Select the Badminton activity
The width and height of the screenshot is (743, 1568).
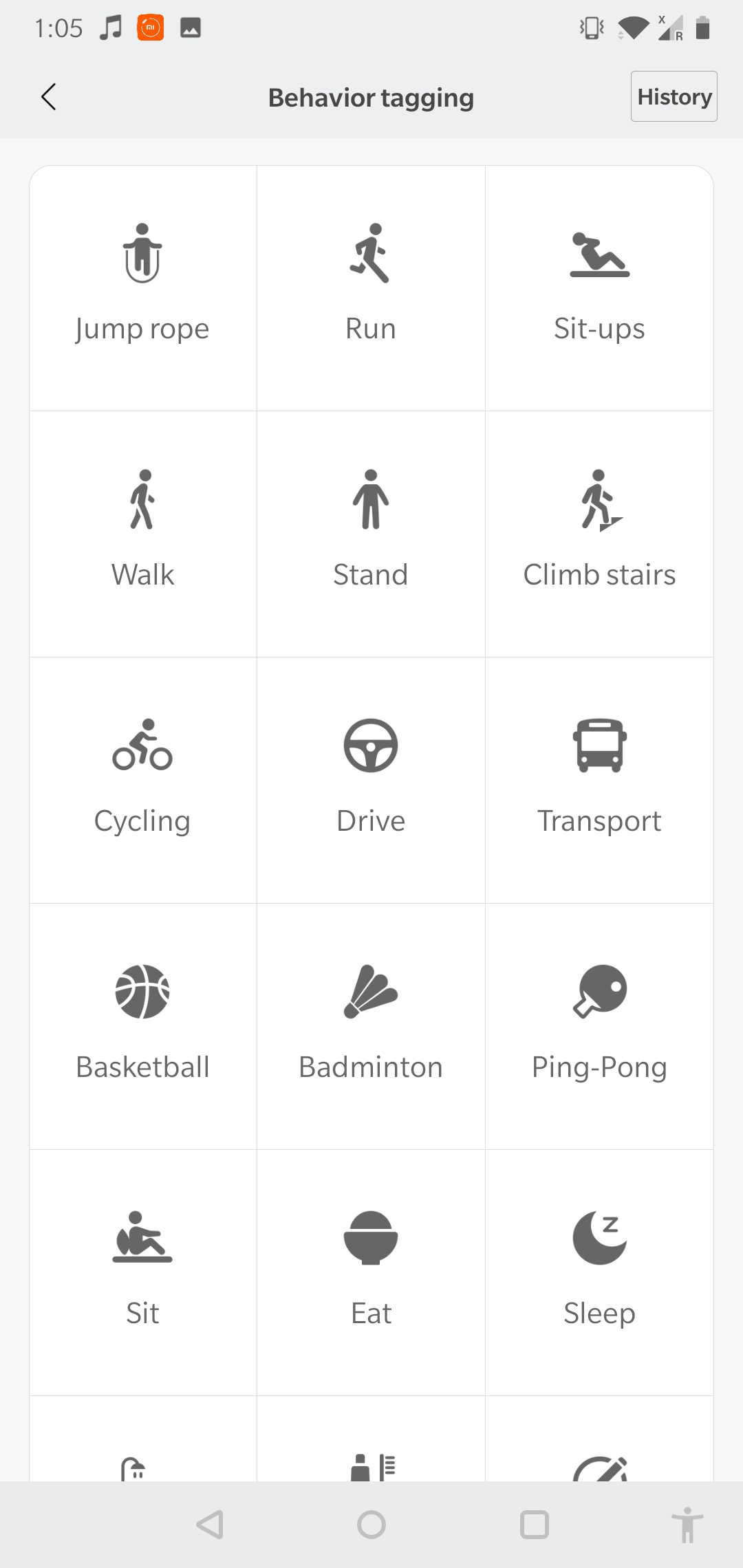tap(371, 1026)
